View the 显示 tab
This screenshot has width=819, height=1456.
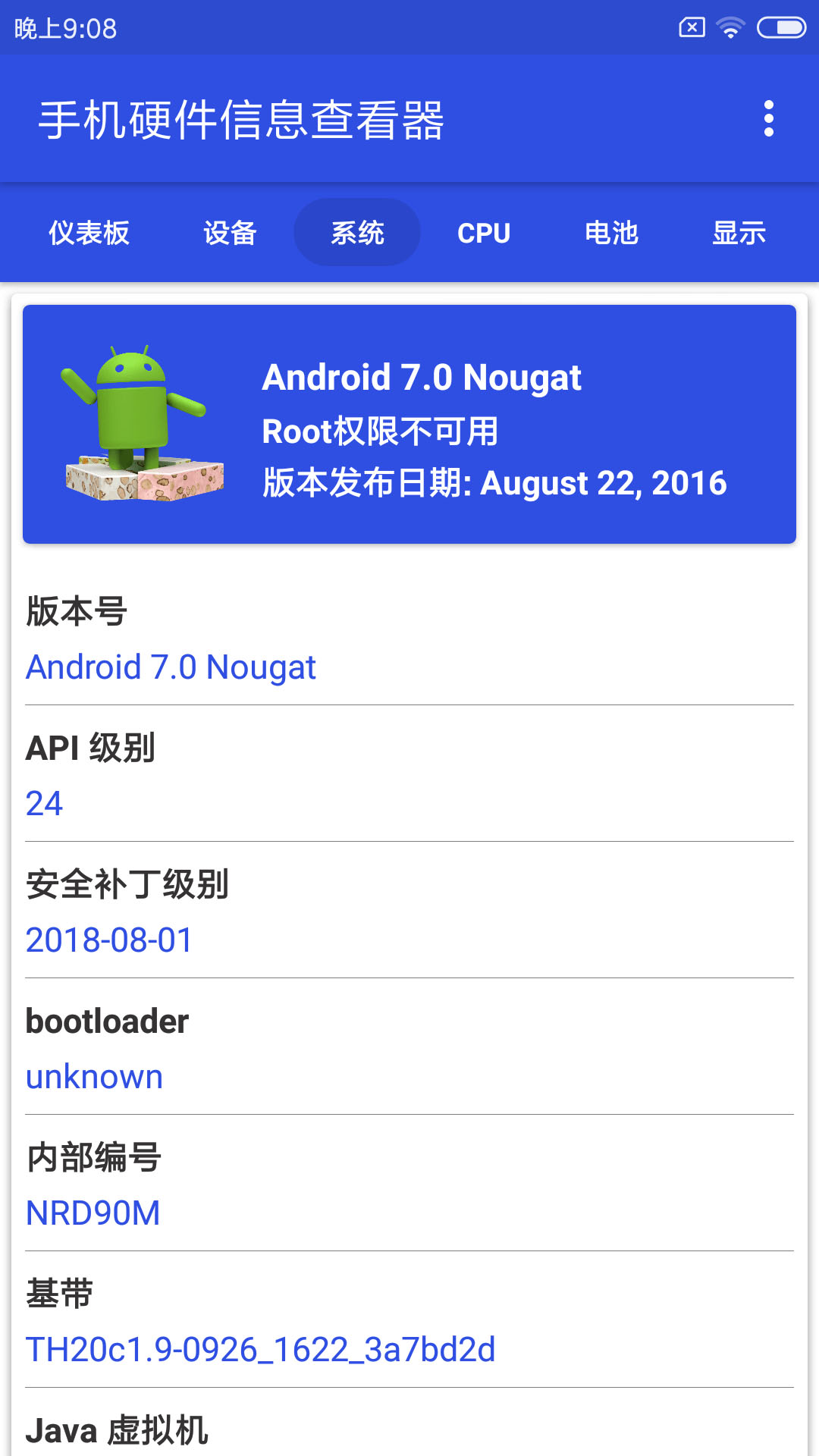(739, 233)
